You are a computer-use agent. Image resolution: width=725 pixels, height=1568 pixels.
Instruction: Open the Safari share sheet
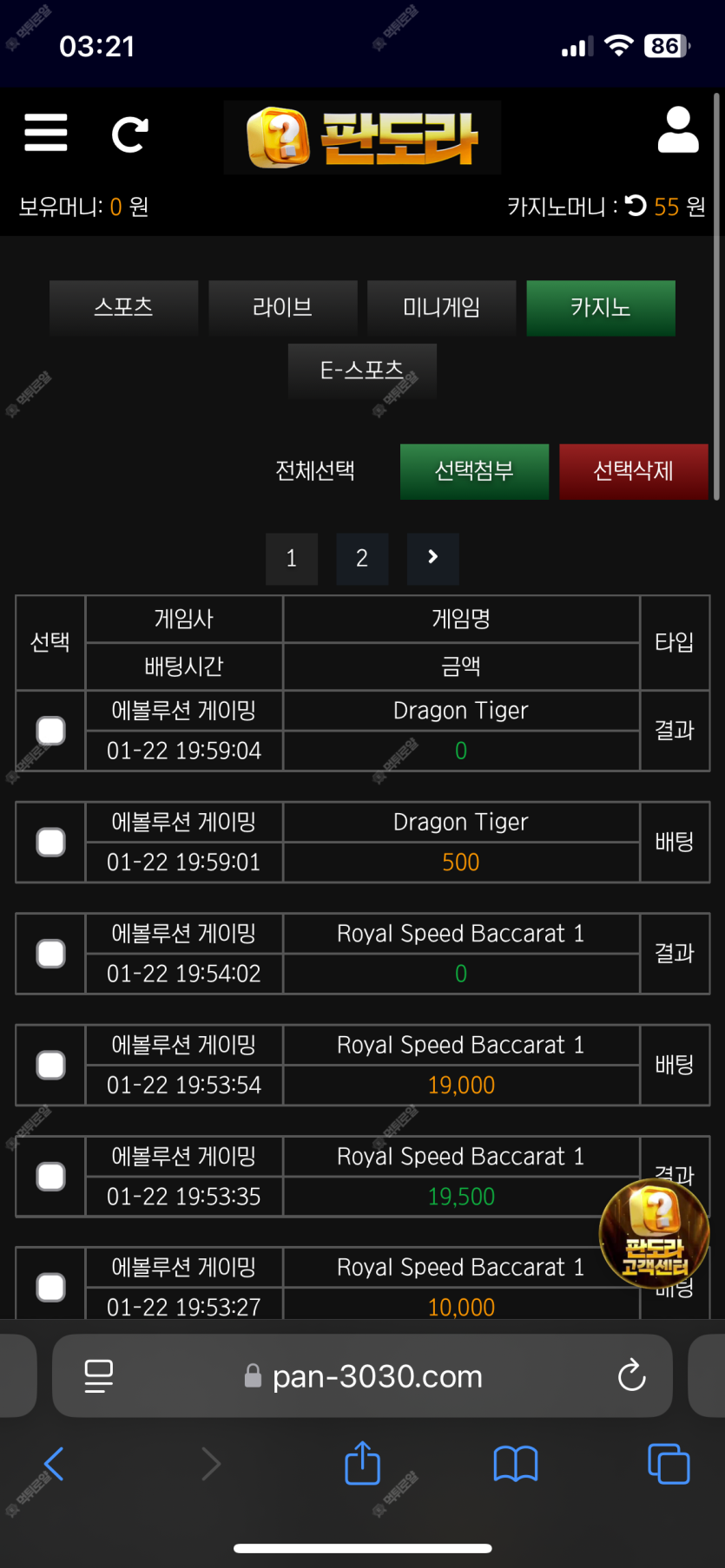pyautogui.click(x=363, y=1463)
